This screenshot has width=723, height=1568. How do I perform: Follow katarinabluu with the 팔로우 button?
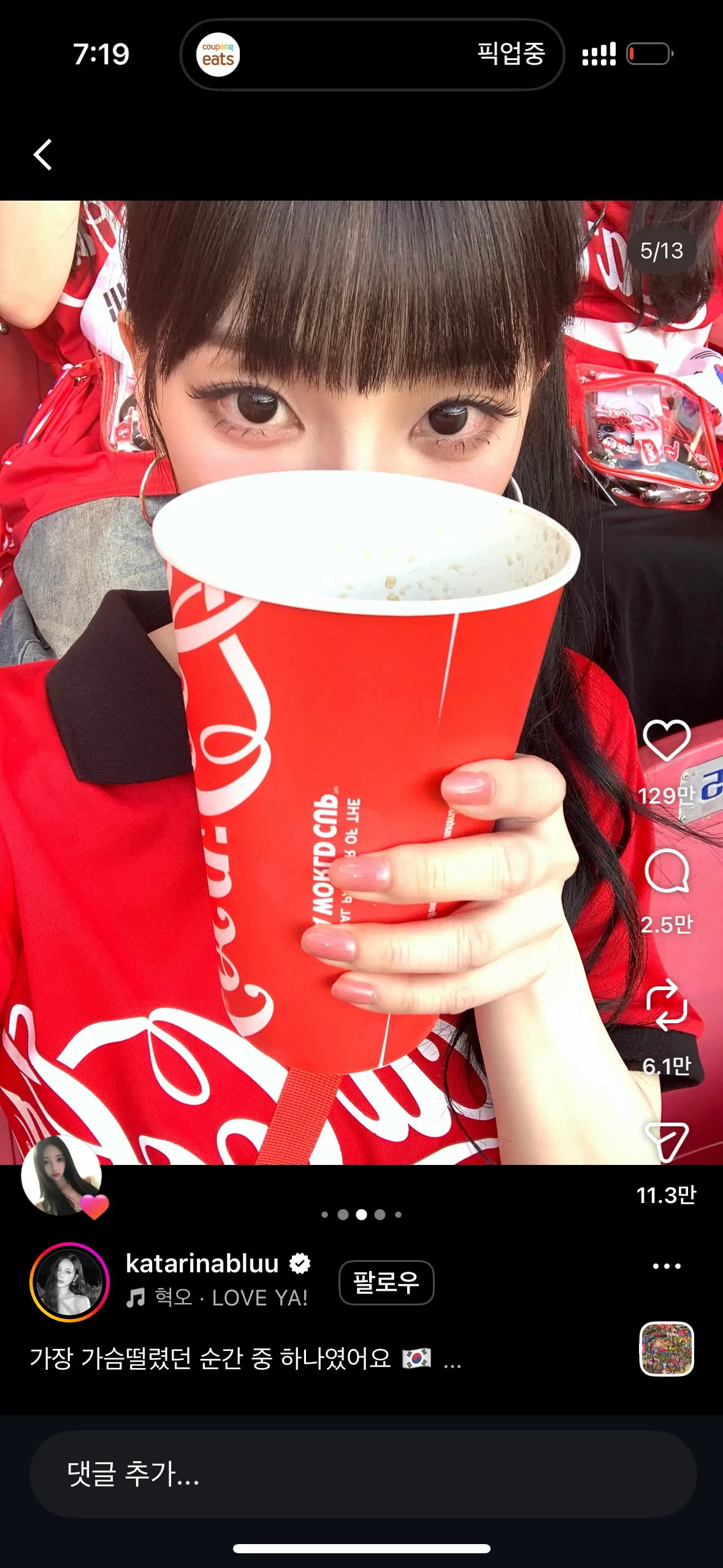pyautogui.click(x=386, y=1282)
